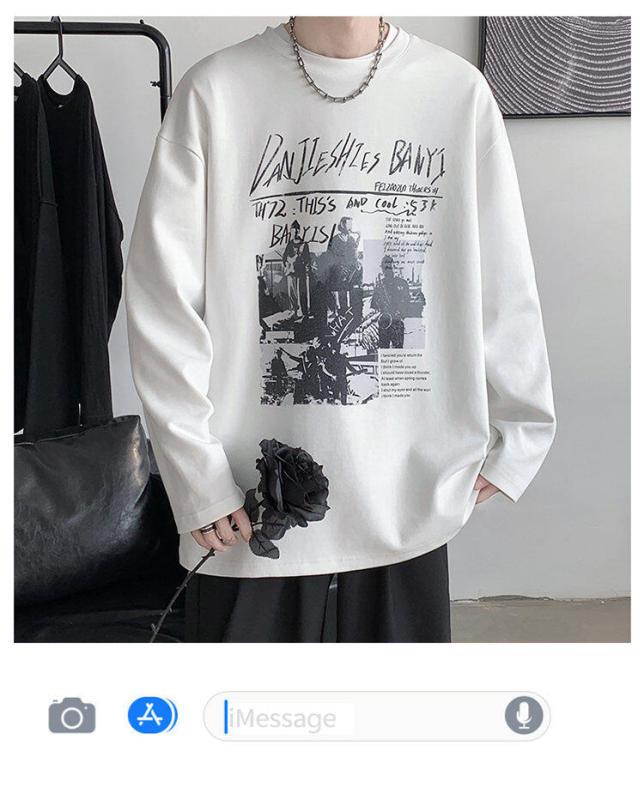Start dictation with the microphone icon
644x800 pixels.
click(523, 716)
